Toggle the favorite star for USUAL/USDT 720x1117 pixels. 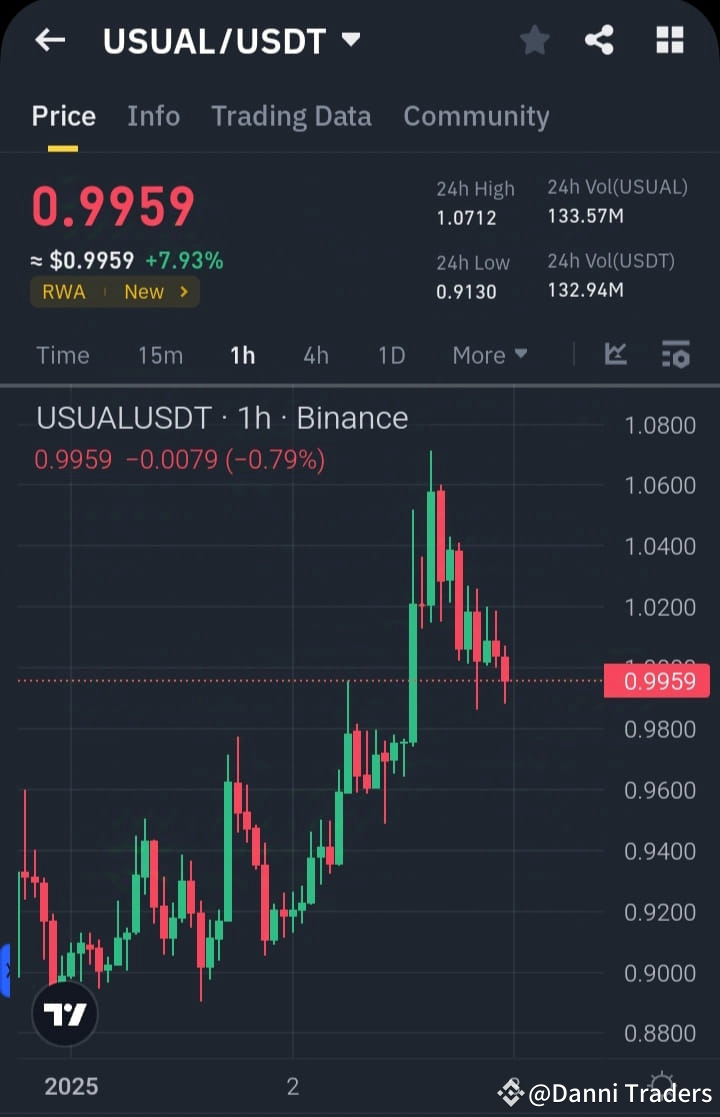(534, 40)
